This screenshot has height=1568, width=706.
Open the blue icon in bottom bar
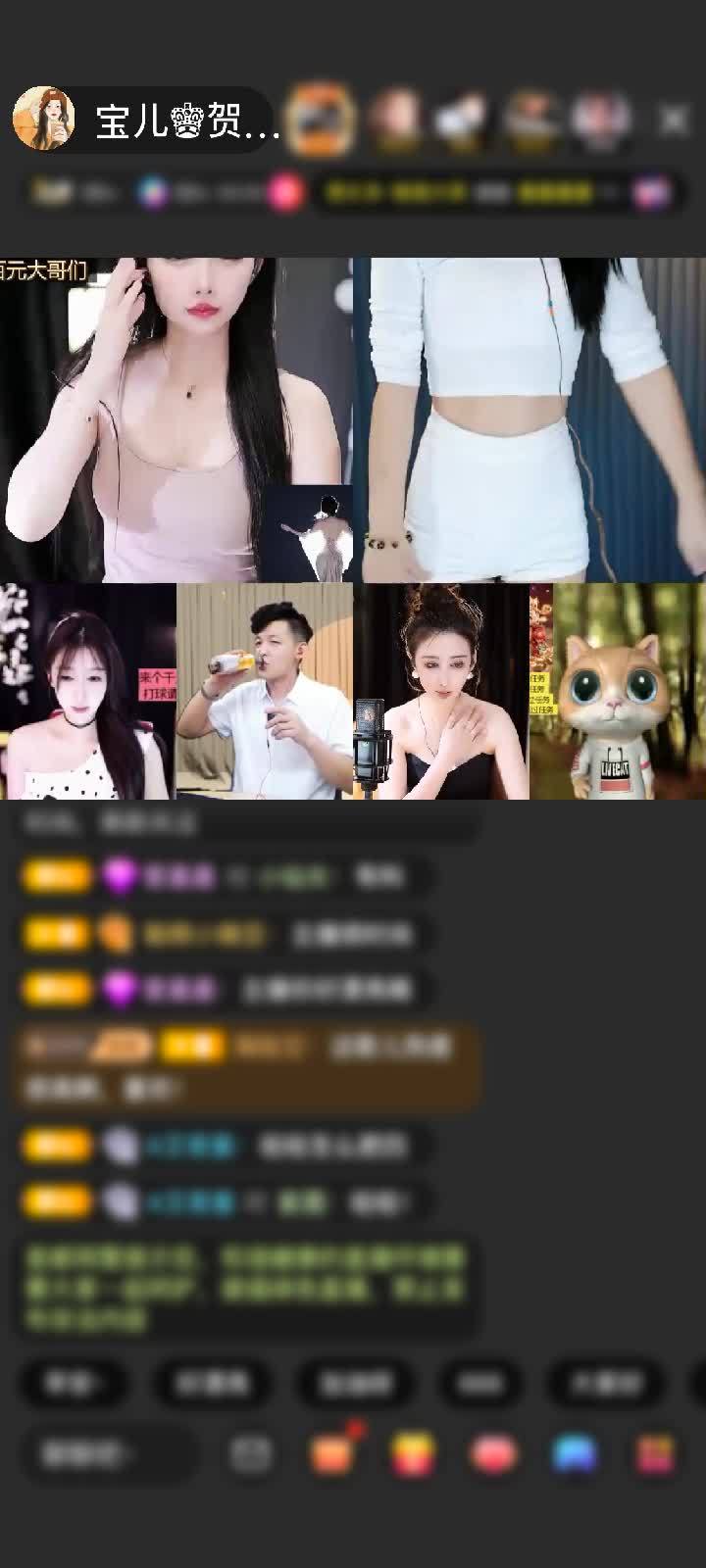click(x=576, y=1454)
